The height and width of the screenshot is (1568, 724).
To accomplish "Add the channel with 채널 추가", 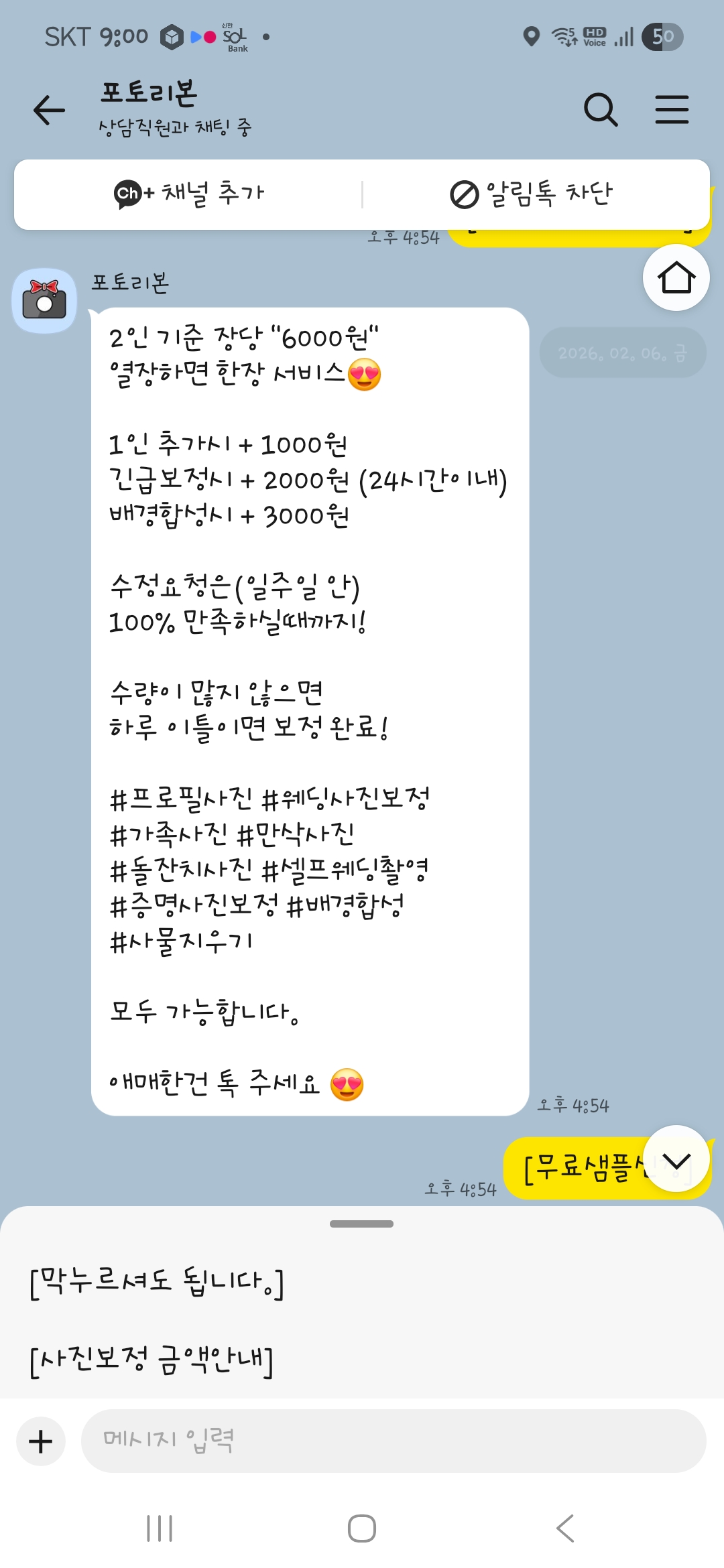I will pos(189,194).
